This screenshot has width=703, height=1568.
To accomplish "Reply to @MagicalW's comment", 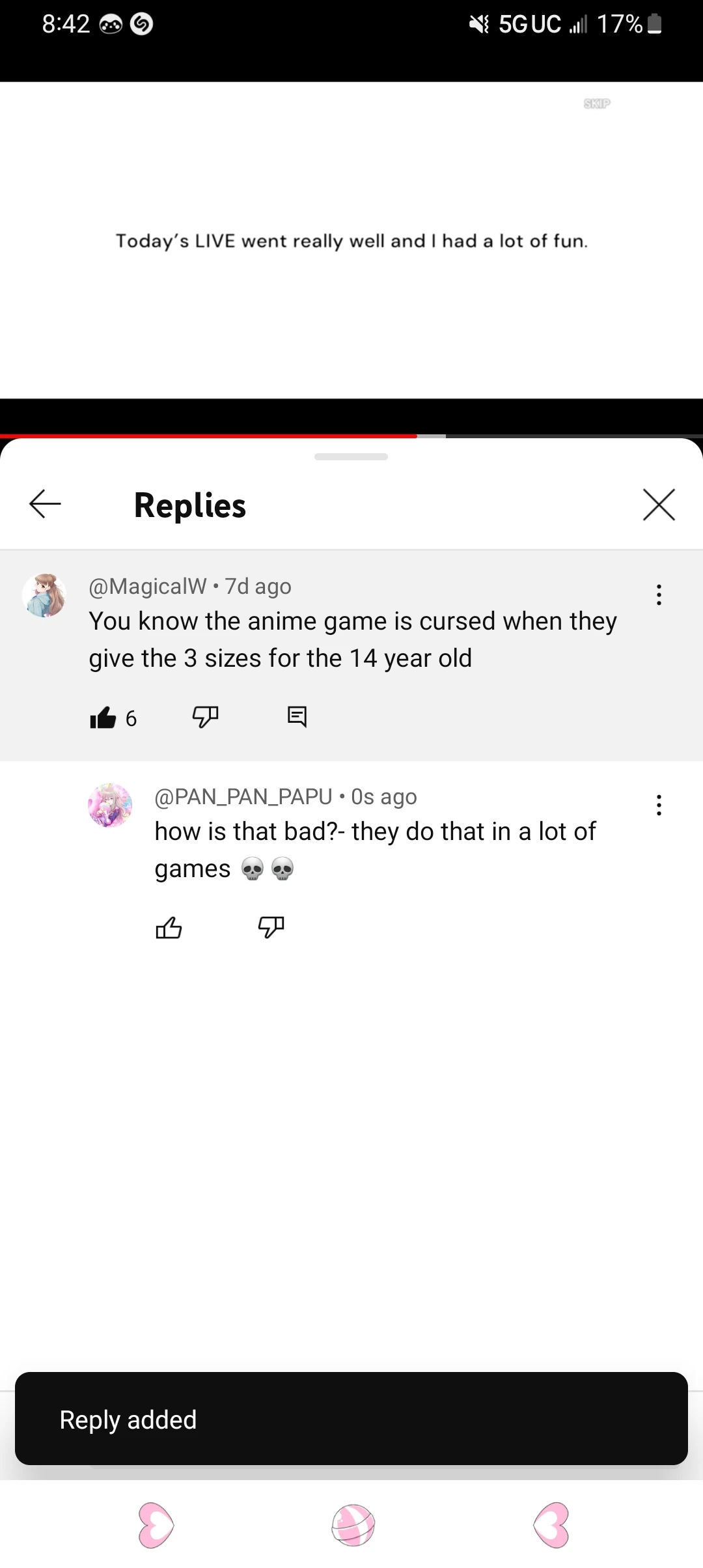I will 297,717.
